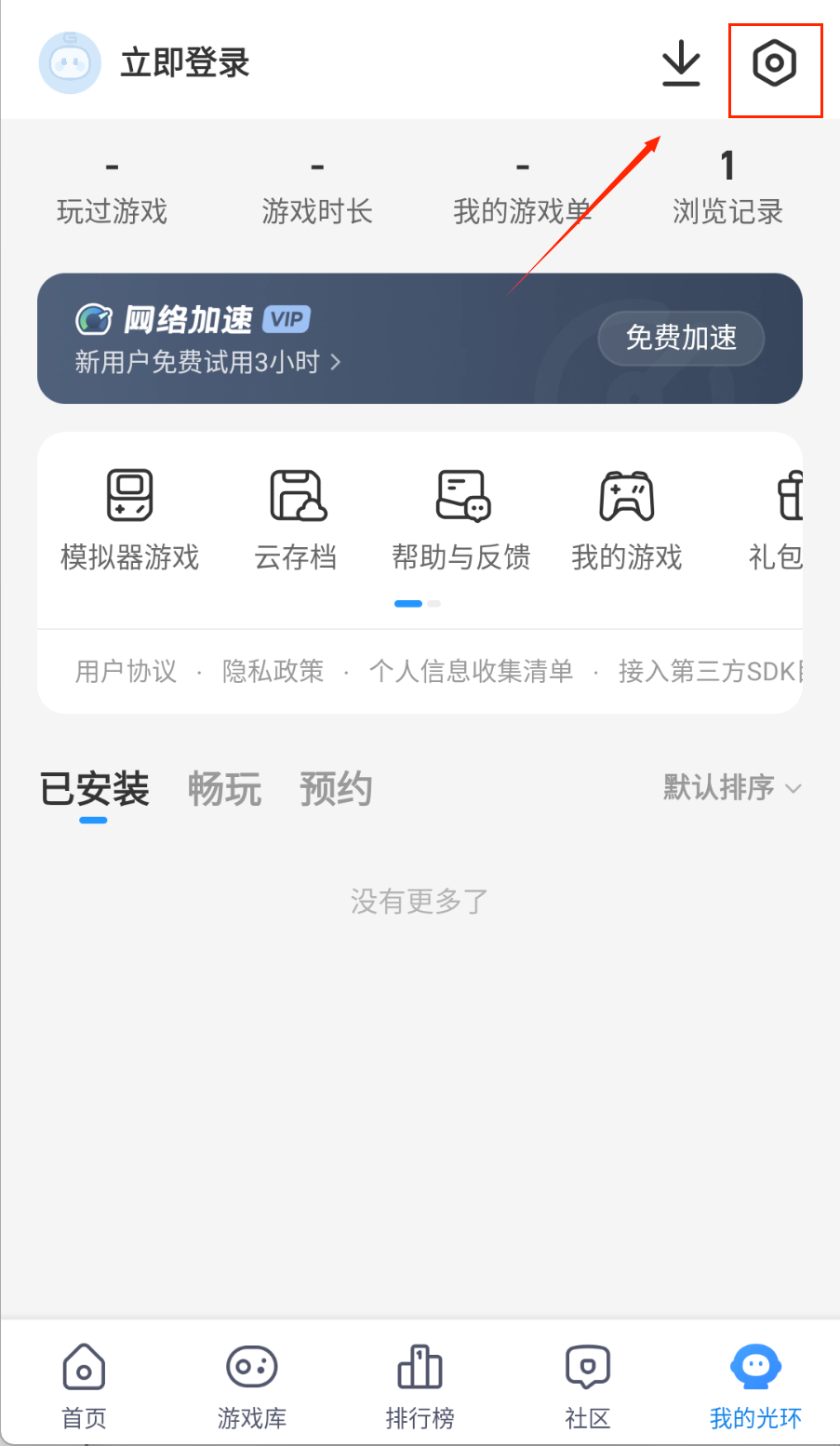Screen dimensions: 840x1446
Task: Open 模拟器游戏 emulator games
Action: point(129,519)
